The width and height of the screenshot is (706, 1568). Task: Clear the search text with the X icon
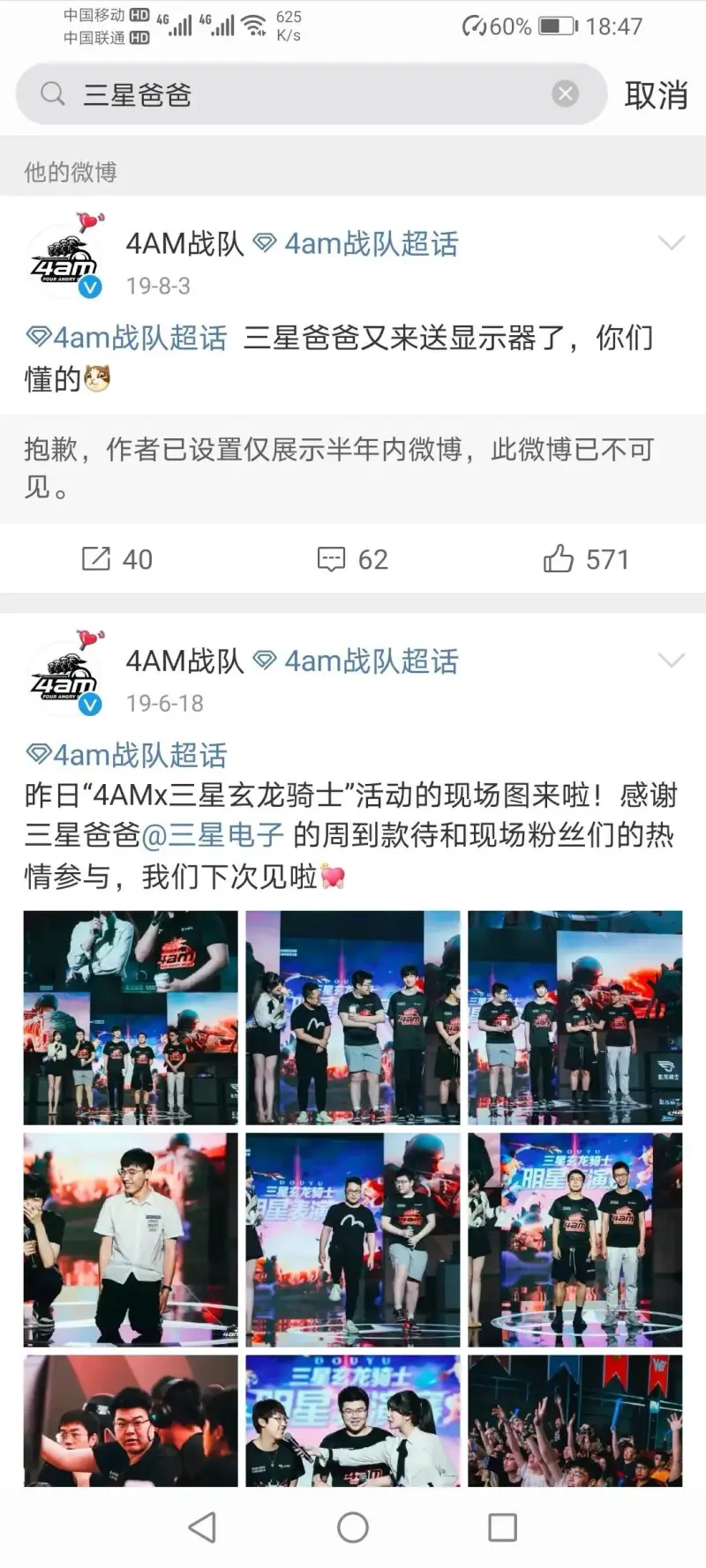coord(565,93)
